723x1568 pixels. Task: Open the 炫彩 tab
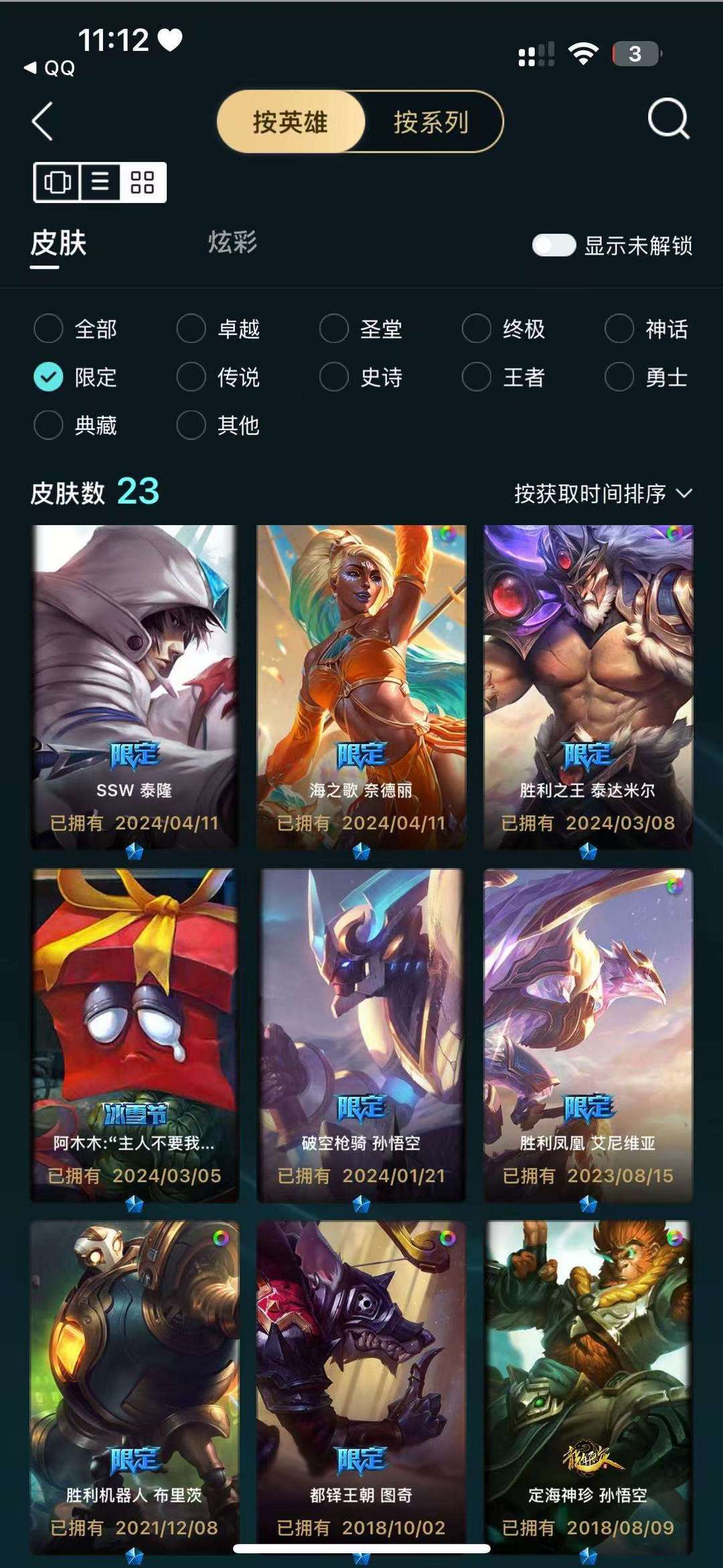232,242
